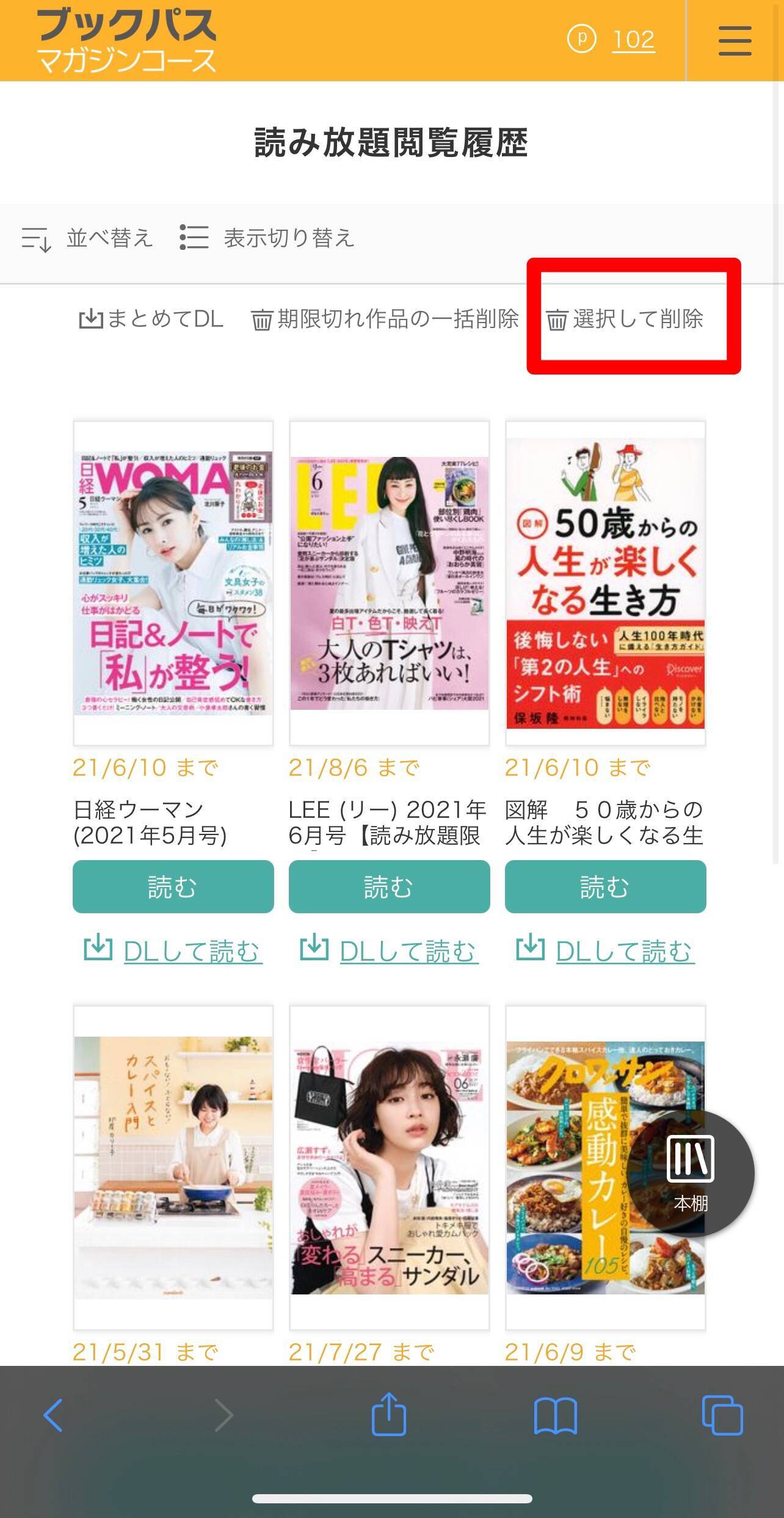Read 図解 50歳からの人生 with 読む button
784x1518 pixels.
point(606,886)
